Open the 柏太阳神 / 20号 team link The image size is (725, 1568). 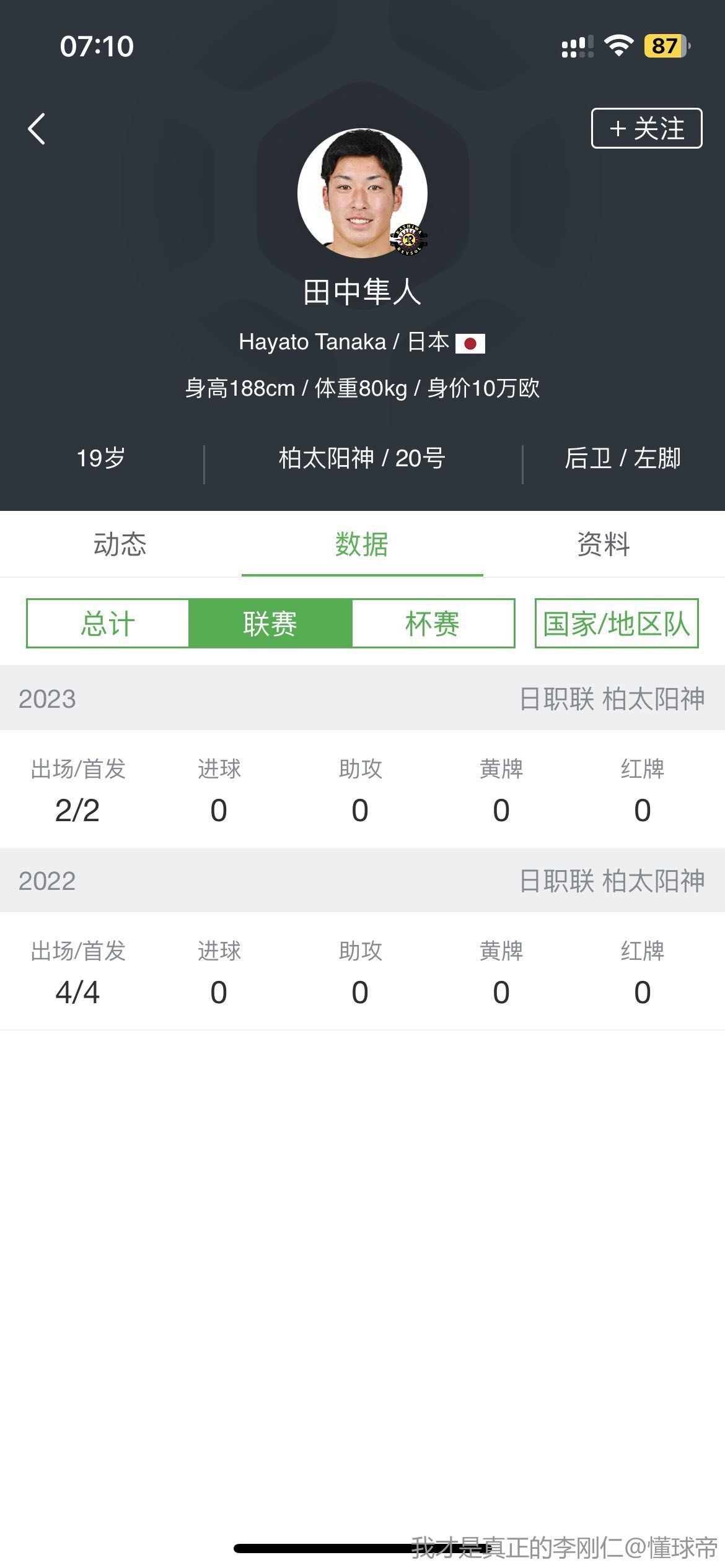tap(362, 458)
